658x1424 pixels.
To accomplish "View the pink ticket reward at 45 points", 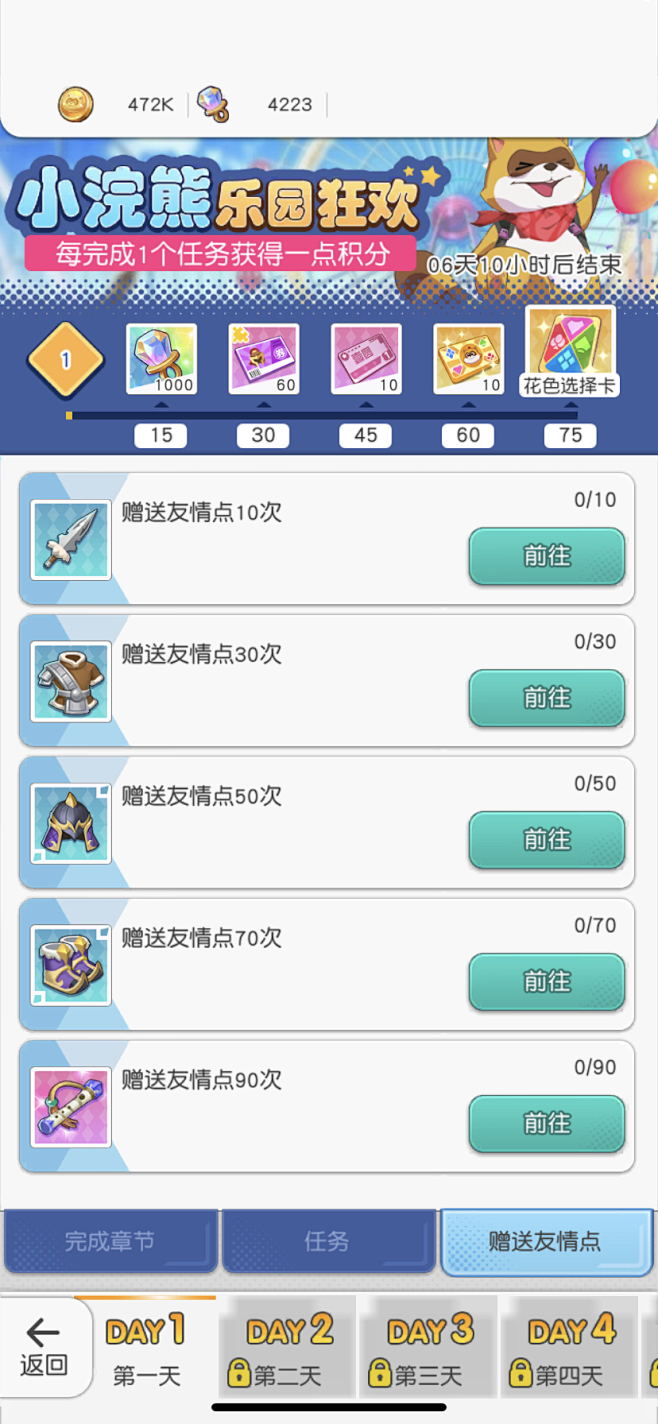I will click(366, 359).
